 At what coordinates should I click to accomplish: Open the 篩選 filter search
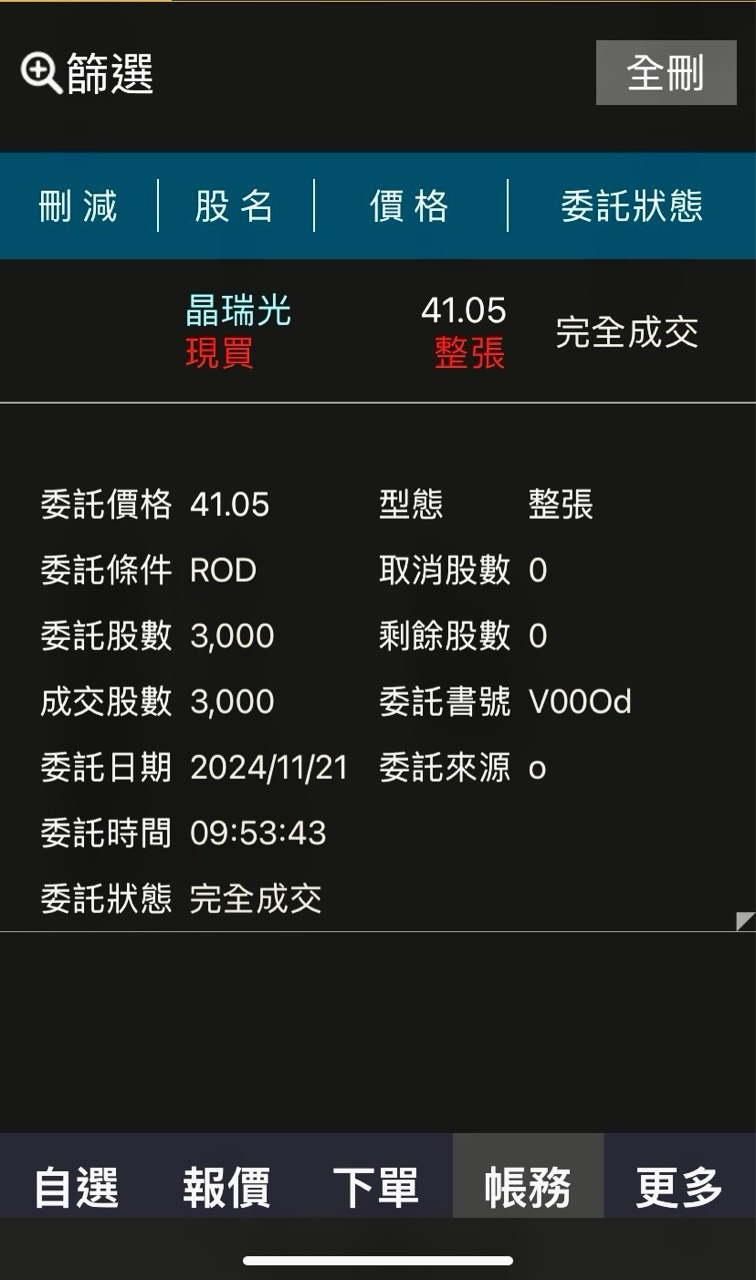(x=87, y=74)
